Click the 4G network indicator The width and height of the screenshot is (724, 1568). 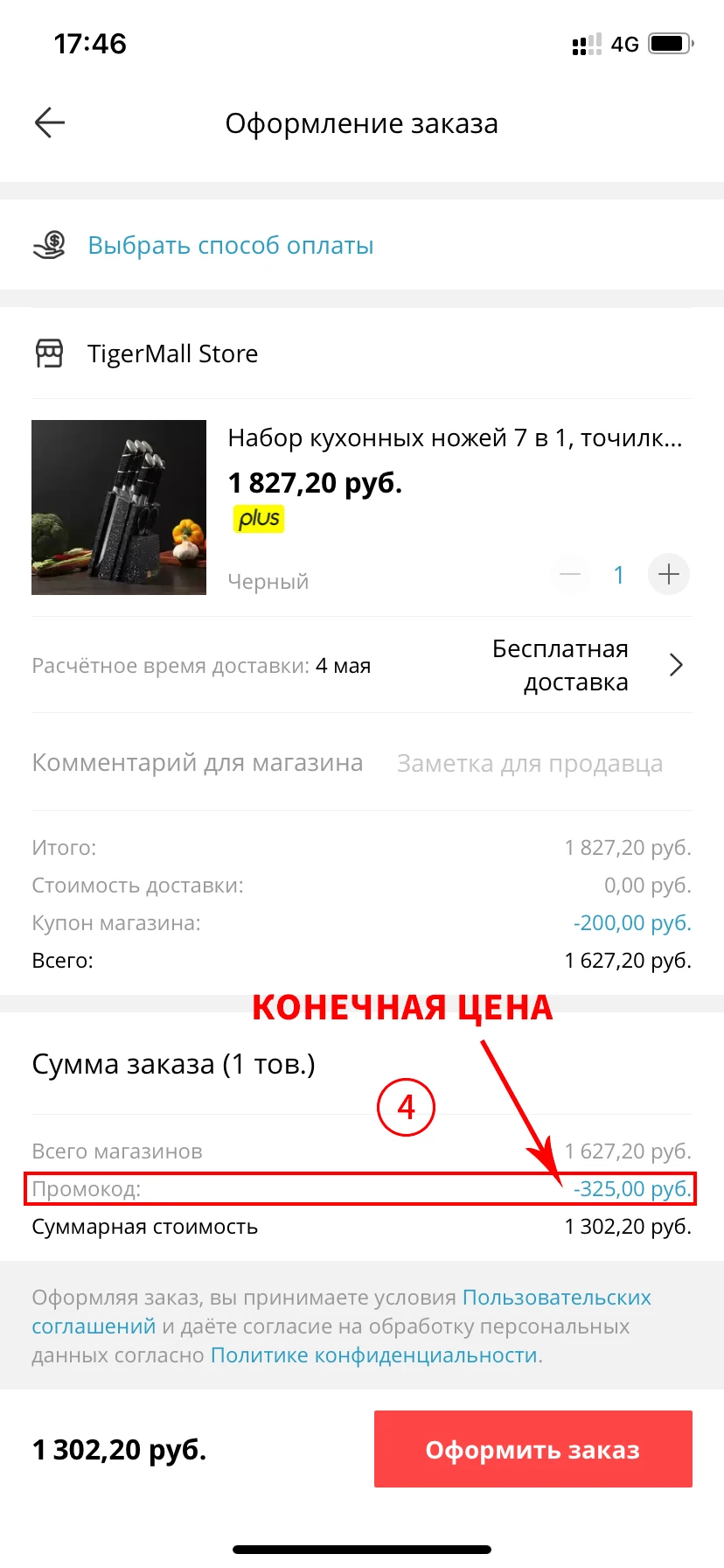point(623,43)
